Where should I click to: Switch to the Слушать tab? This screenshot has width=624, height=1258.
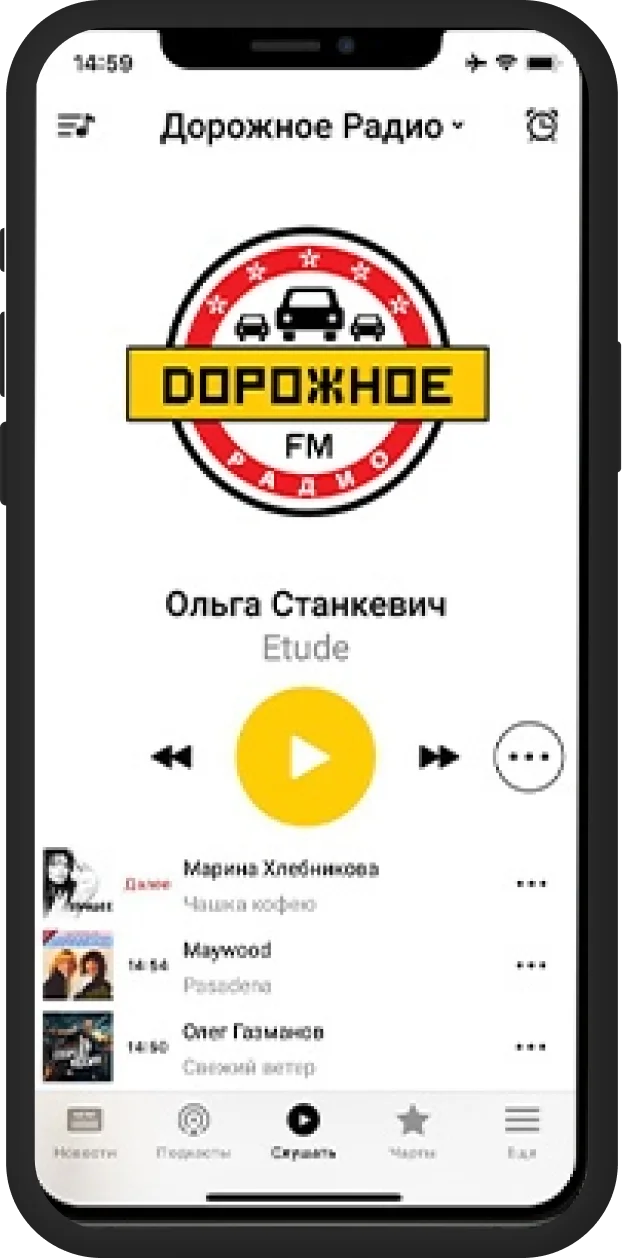click(303, 1132)
